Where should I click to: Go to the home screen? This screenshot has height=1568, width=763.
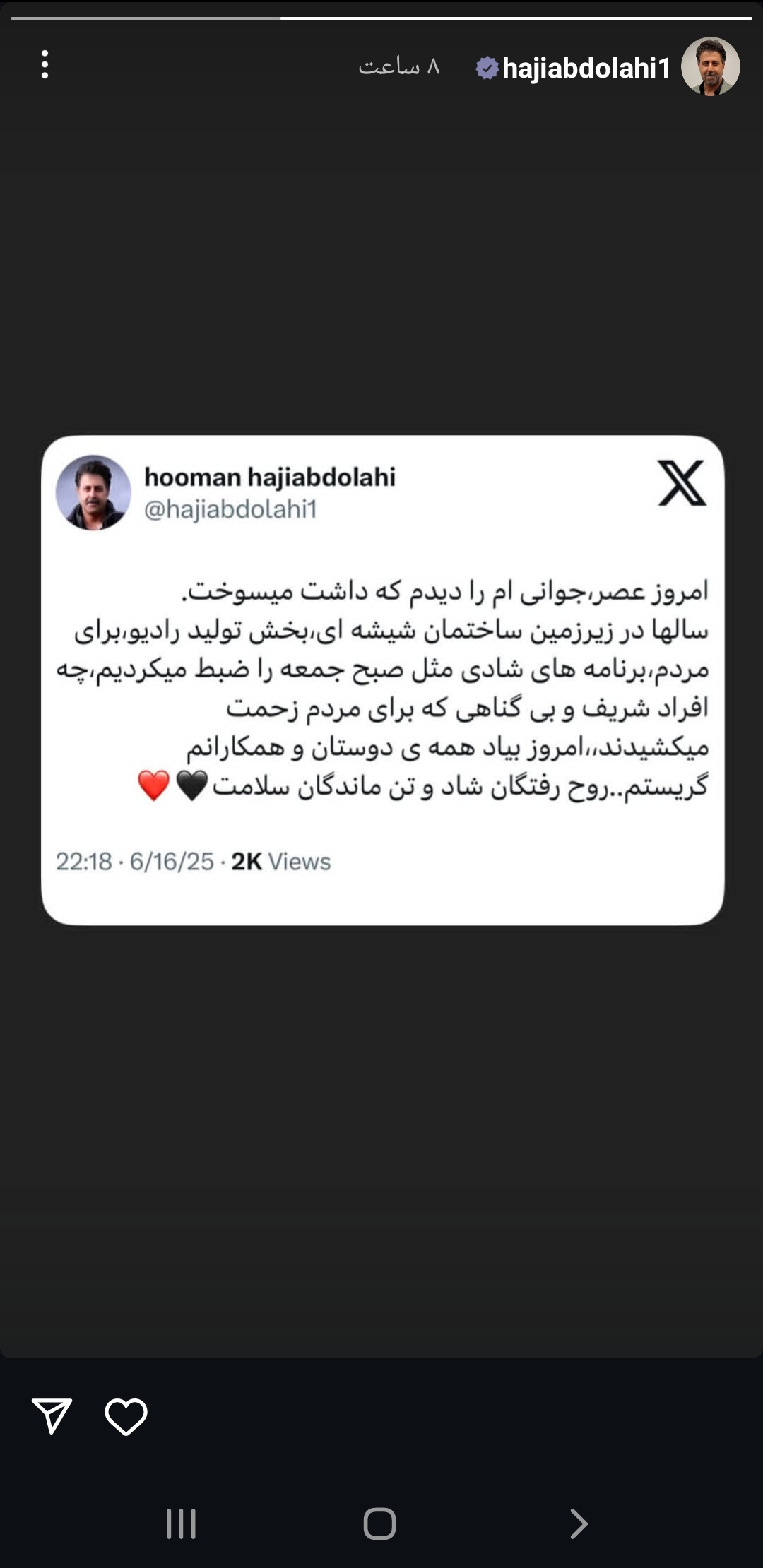(380, 1524)
